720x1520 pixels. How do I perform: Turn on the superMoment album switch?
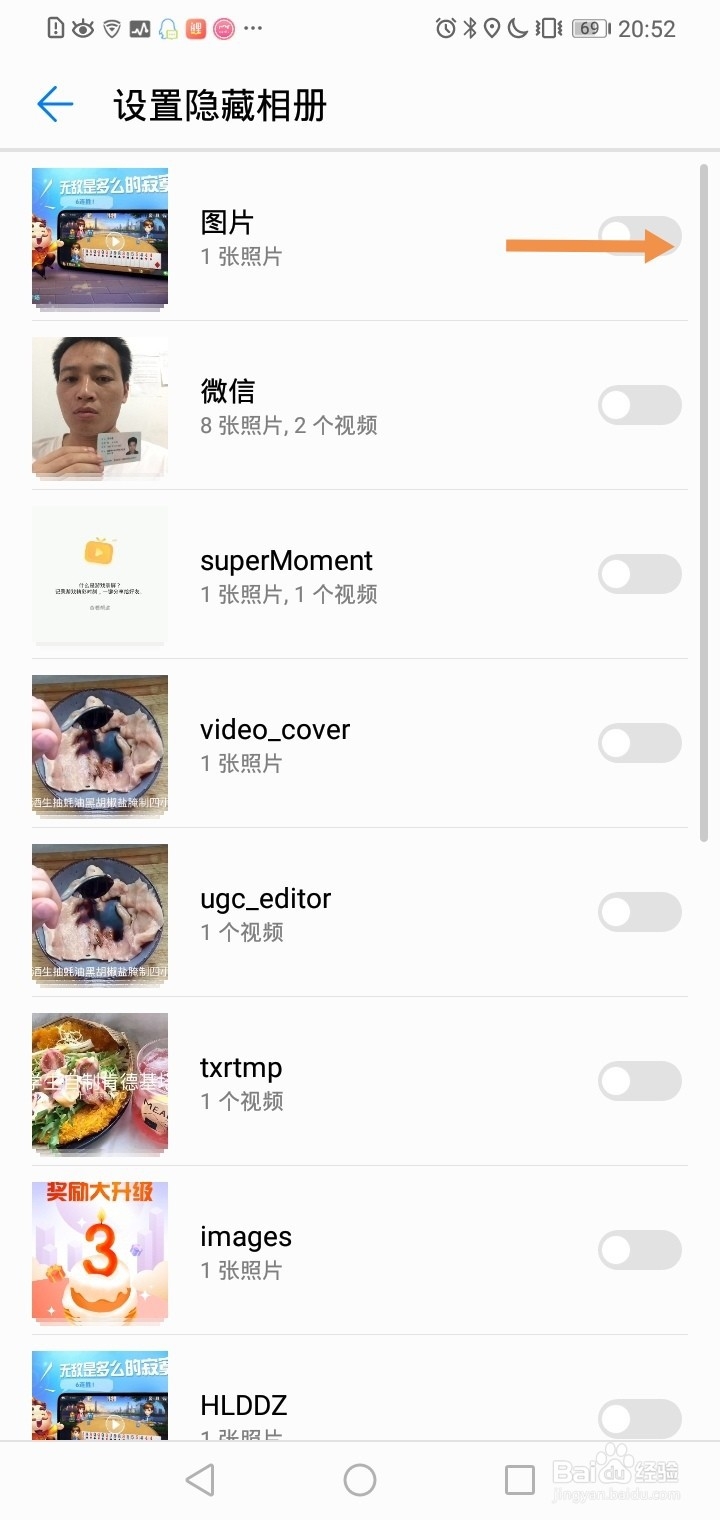tap(639, 574)
